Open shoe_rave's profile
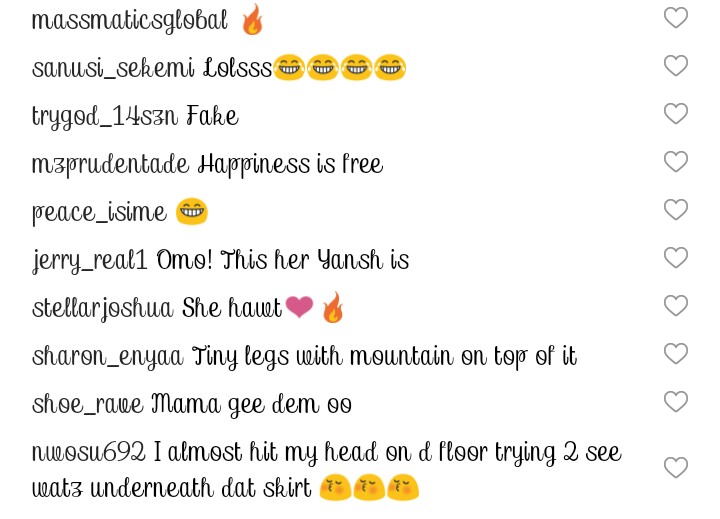 (87, 405)
